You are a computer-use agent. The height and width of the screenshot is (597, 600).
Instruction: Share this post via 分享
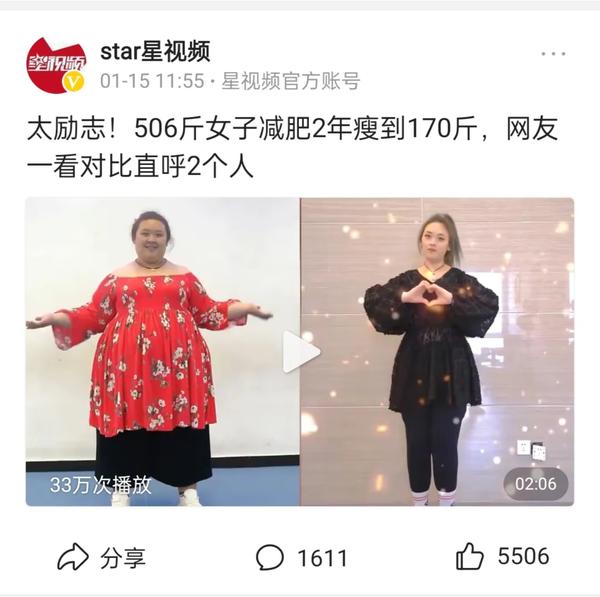[101, 557]
